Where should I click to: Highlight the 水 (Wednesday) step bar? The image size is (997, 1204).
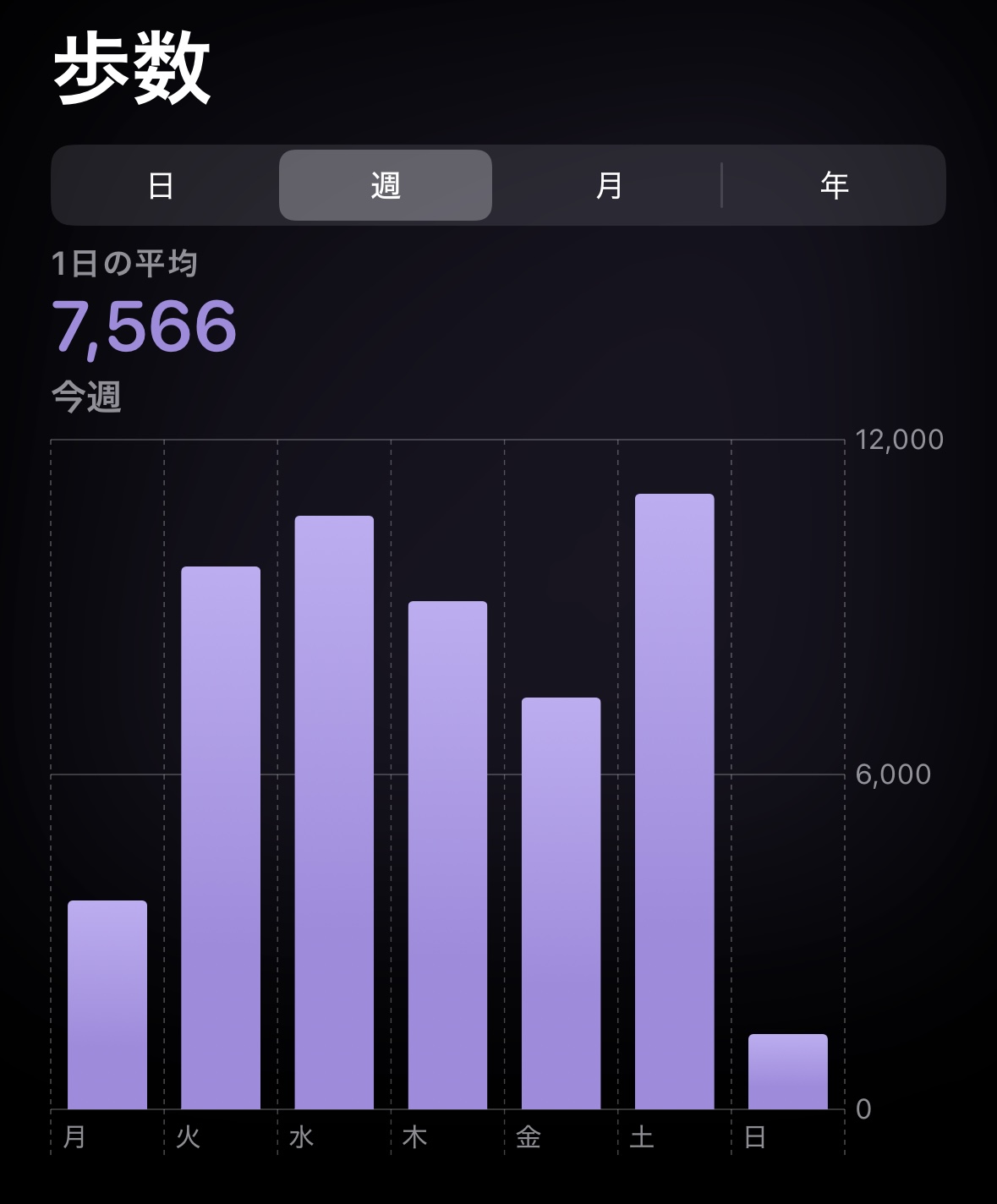[334, 812]
